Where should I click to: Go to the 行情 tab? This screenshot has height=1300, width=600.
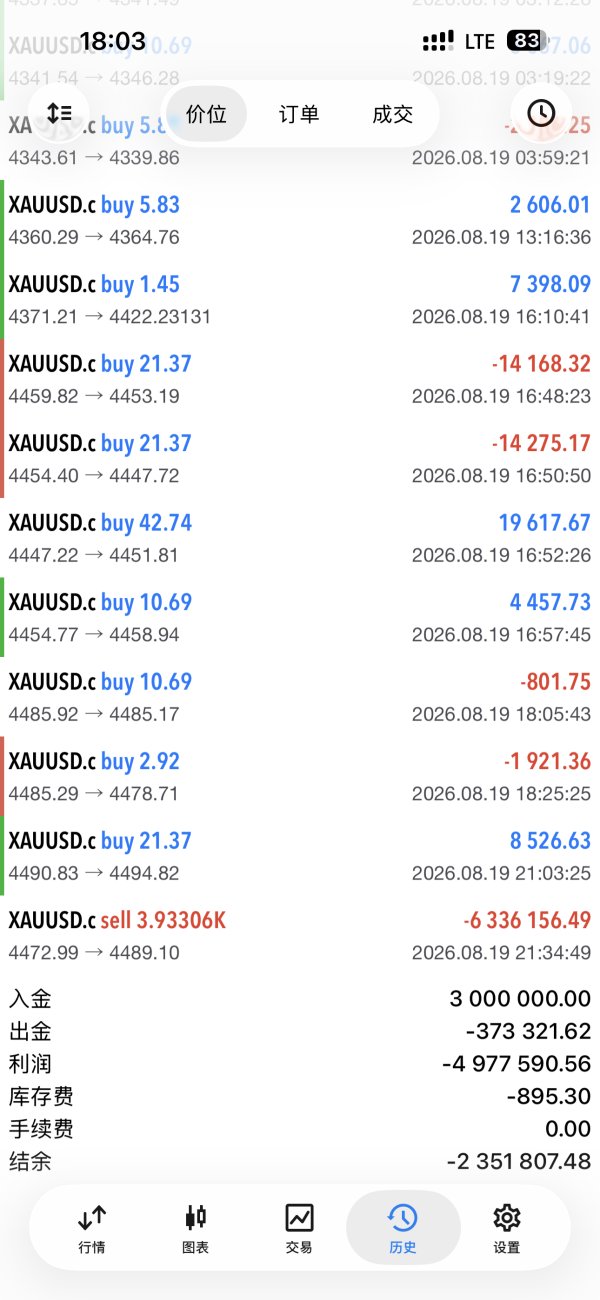click(92, 1229)
